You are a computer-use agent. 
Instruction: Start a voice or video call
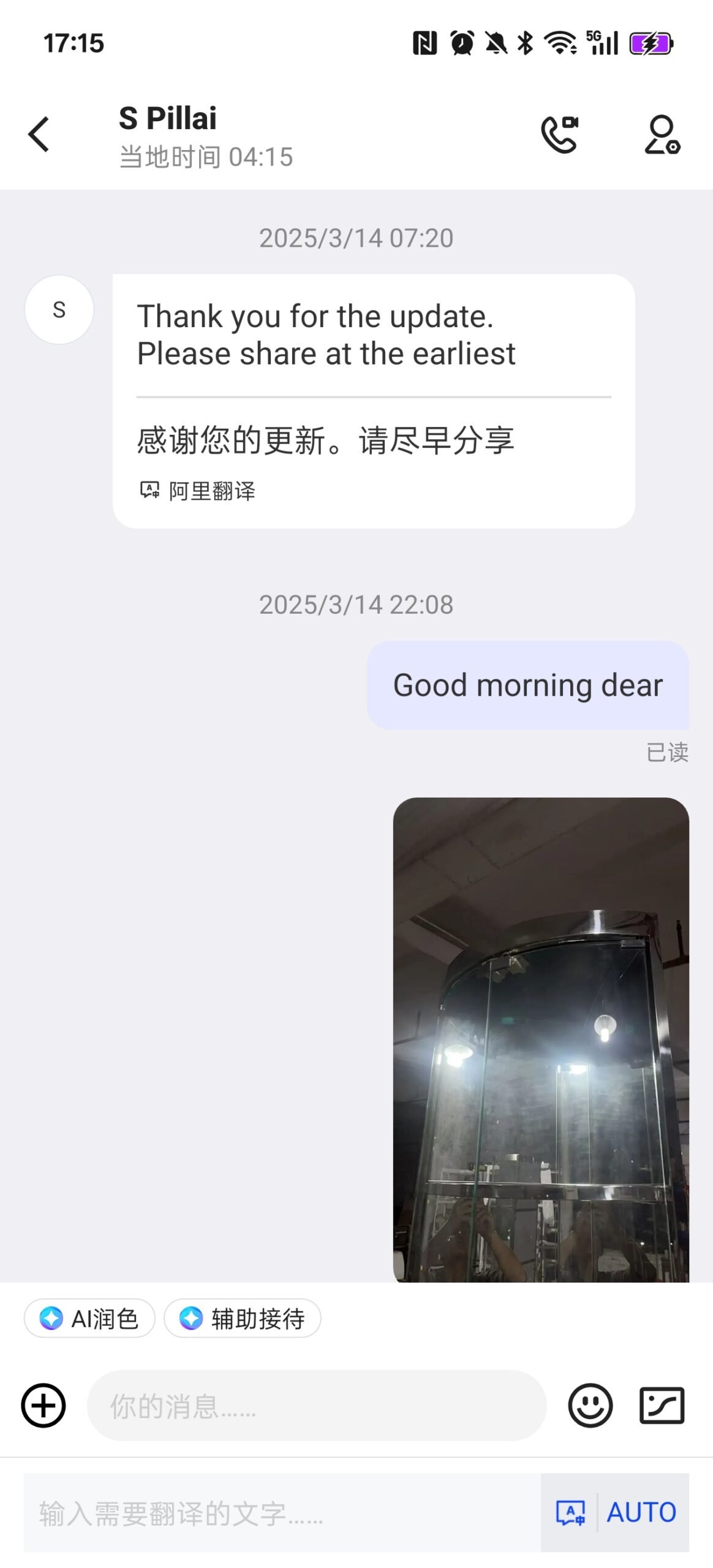click(559, 134)
